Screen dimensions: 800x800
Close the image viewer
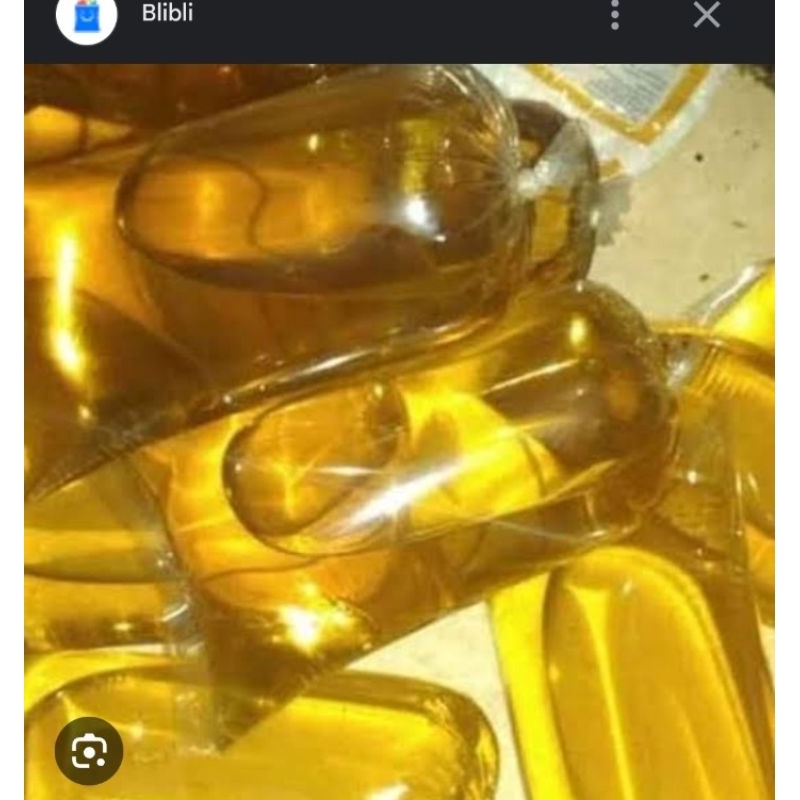(706, 15)
